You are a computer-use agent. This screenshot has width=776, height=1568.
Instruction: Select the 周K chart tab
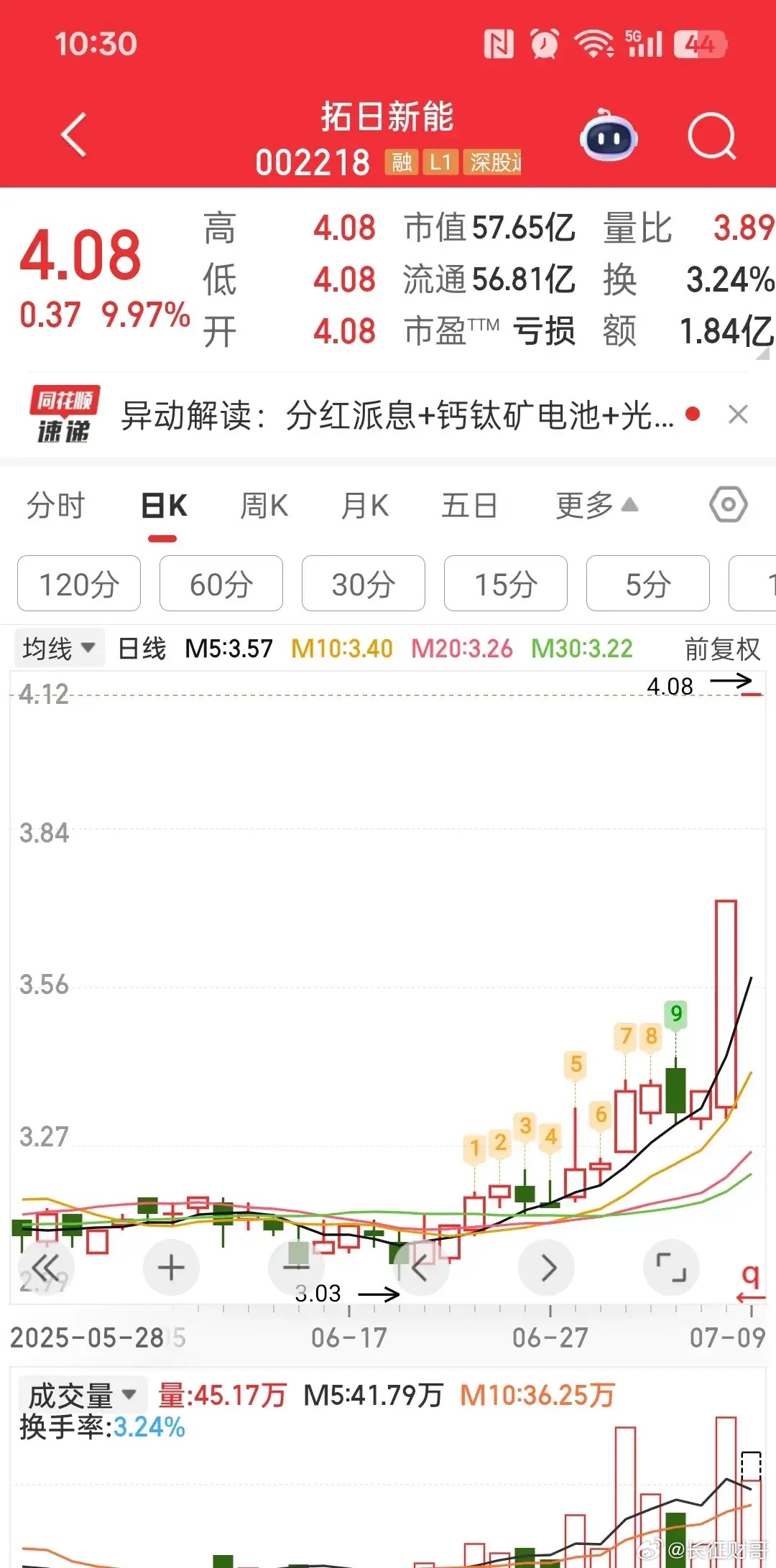click(x=264, y=506)
